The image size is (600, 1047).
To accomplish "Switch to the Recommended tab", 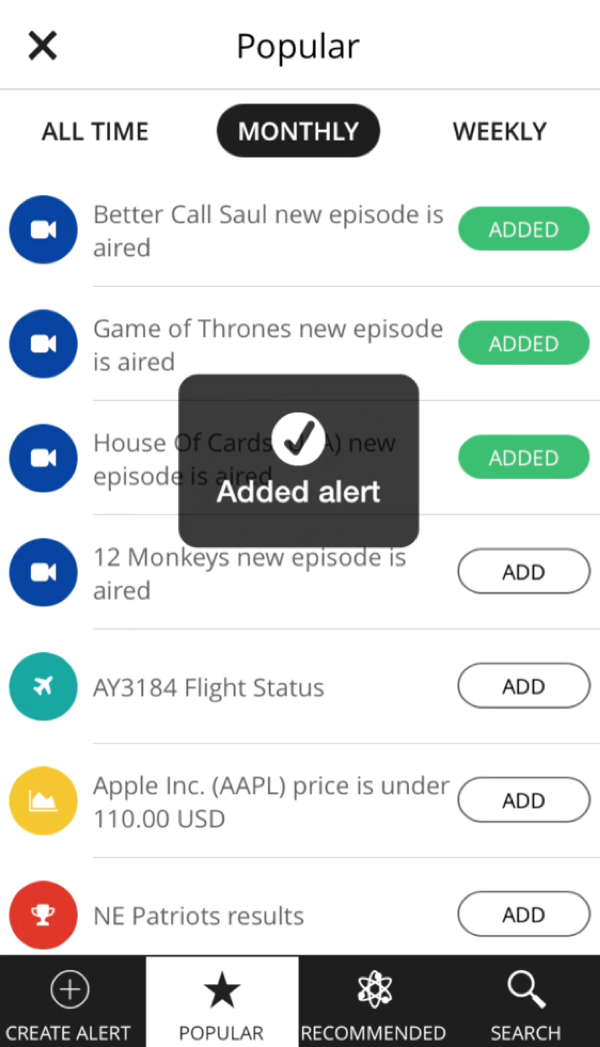I will 373,1002.
